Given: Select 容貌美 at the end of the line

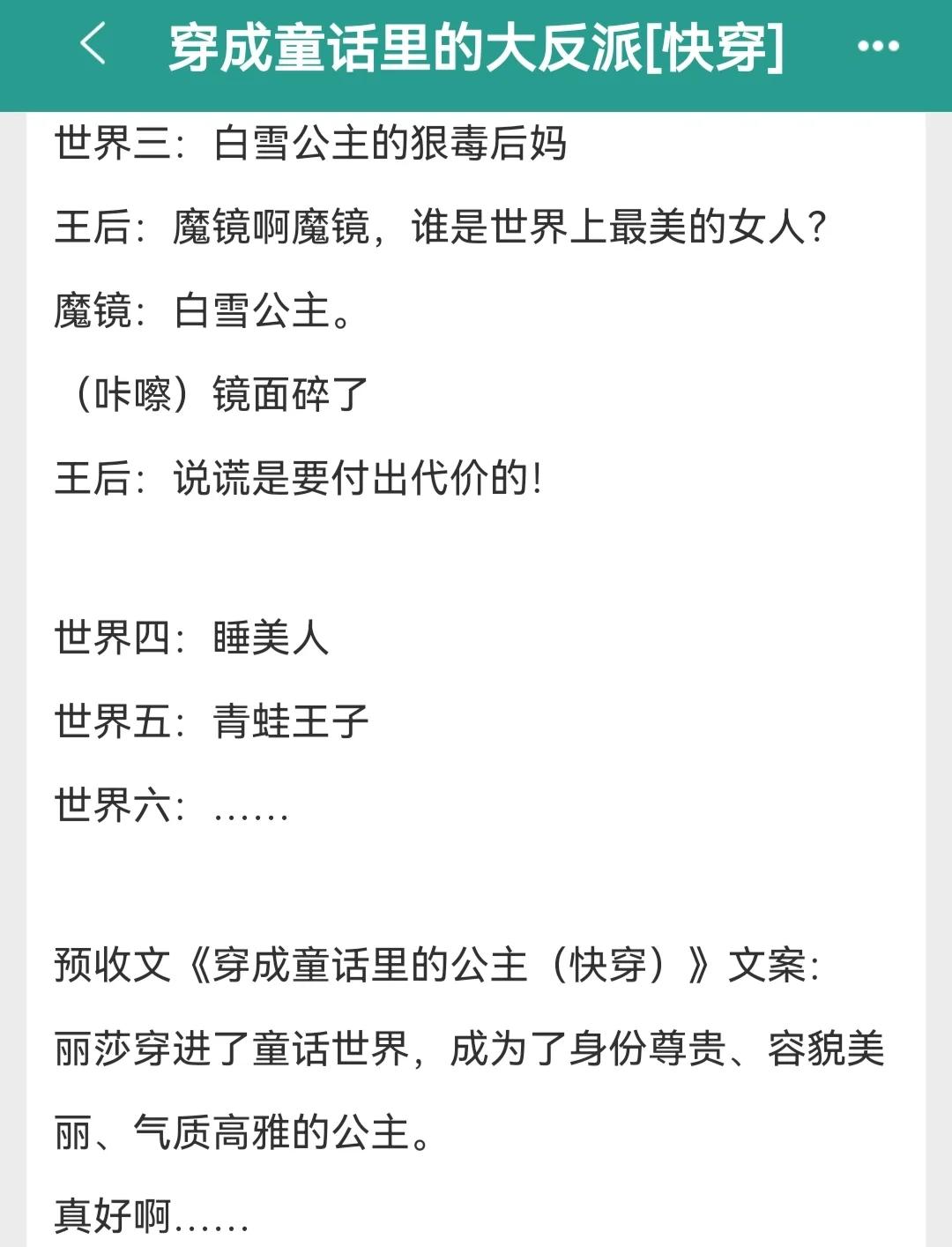Looking at the screenshot, I should point(829,1049).
